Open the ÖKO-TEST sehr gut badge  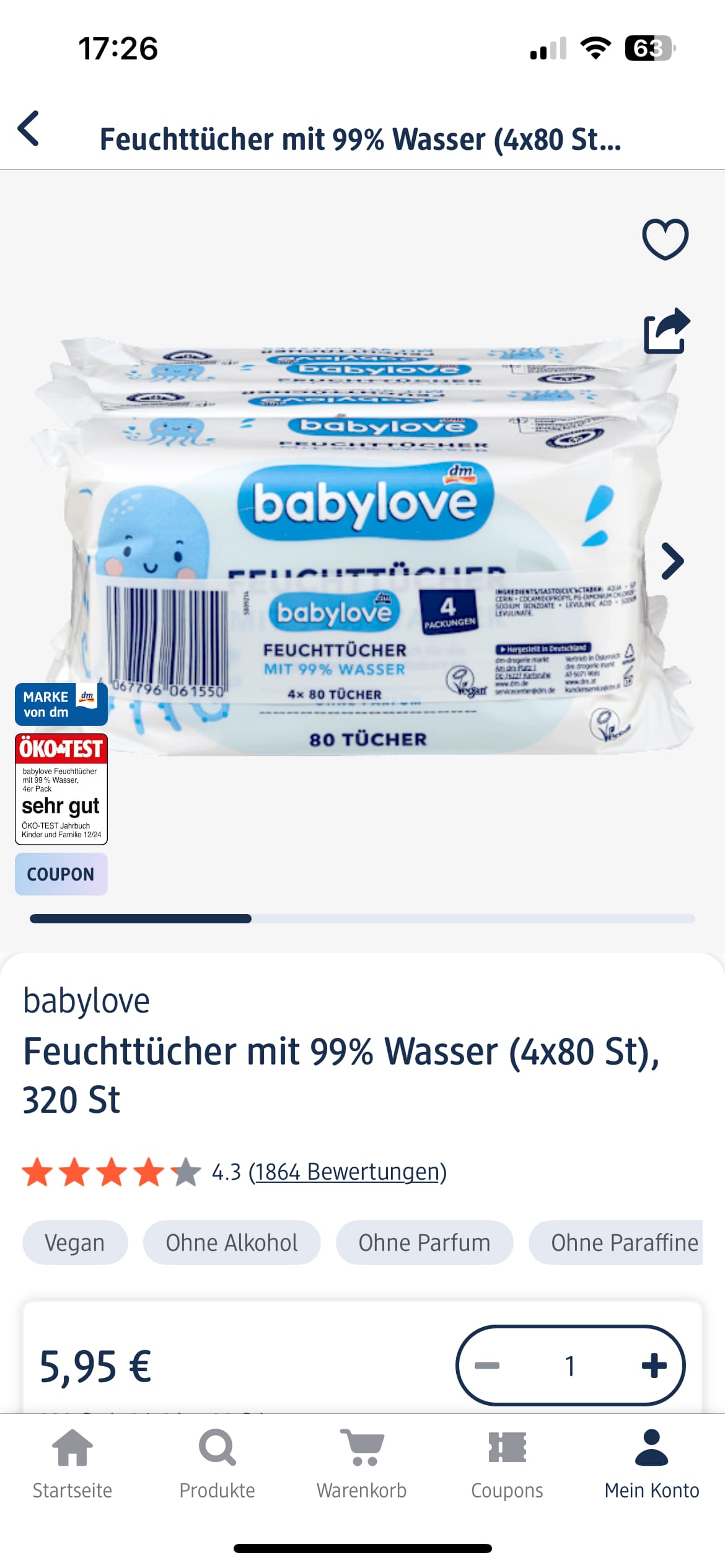61,788
